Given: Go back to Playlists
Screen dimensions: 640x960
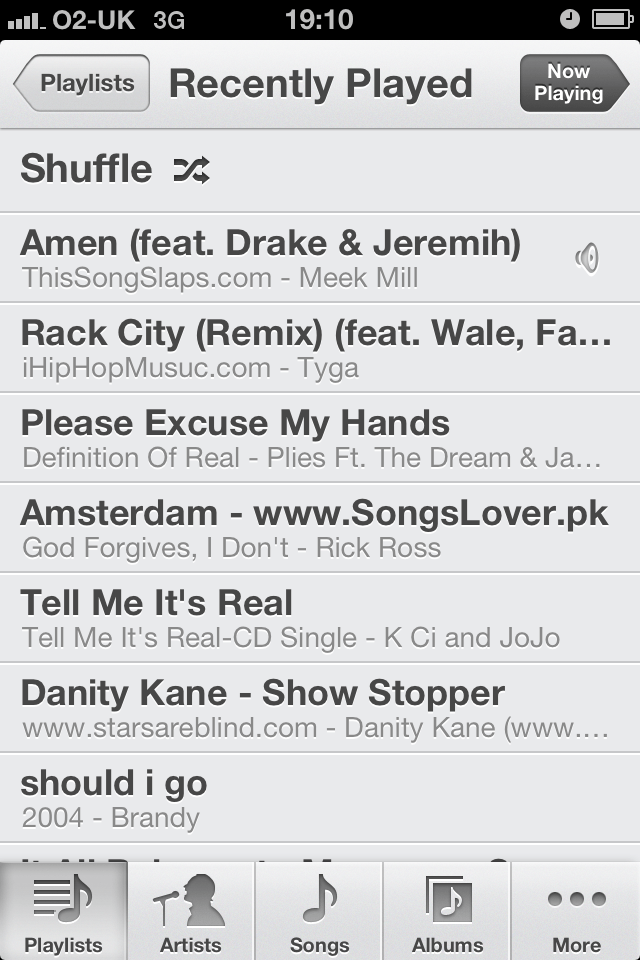Looking at the screenshot, I should click(x=83, y=83).
